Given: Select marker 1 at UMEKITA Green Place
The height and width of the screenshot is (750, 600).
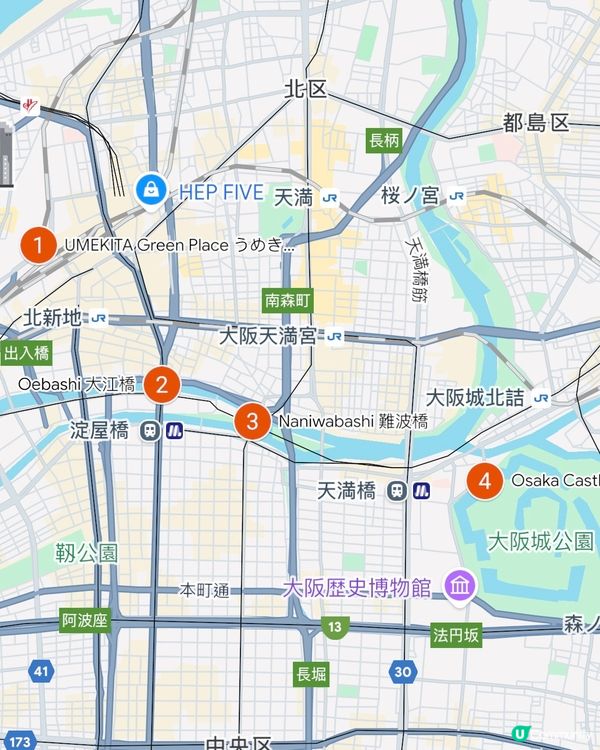Looking at the screenshot, I should coord(38,244).
